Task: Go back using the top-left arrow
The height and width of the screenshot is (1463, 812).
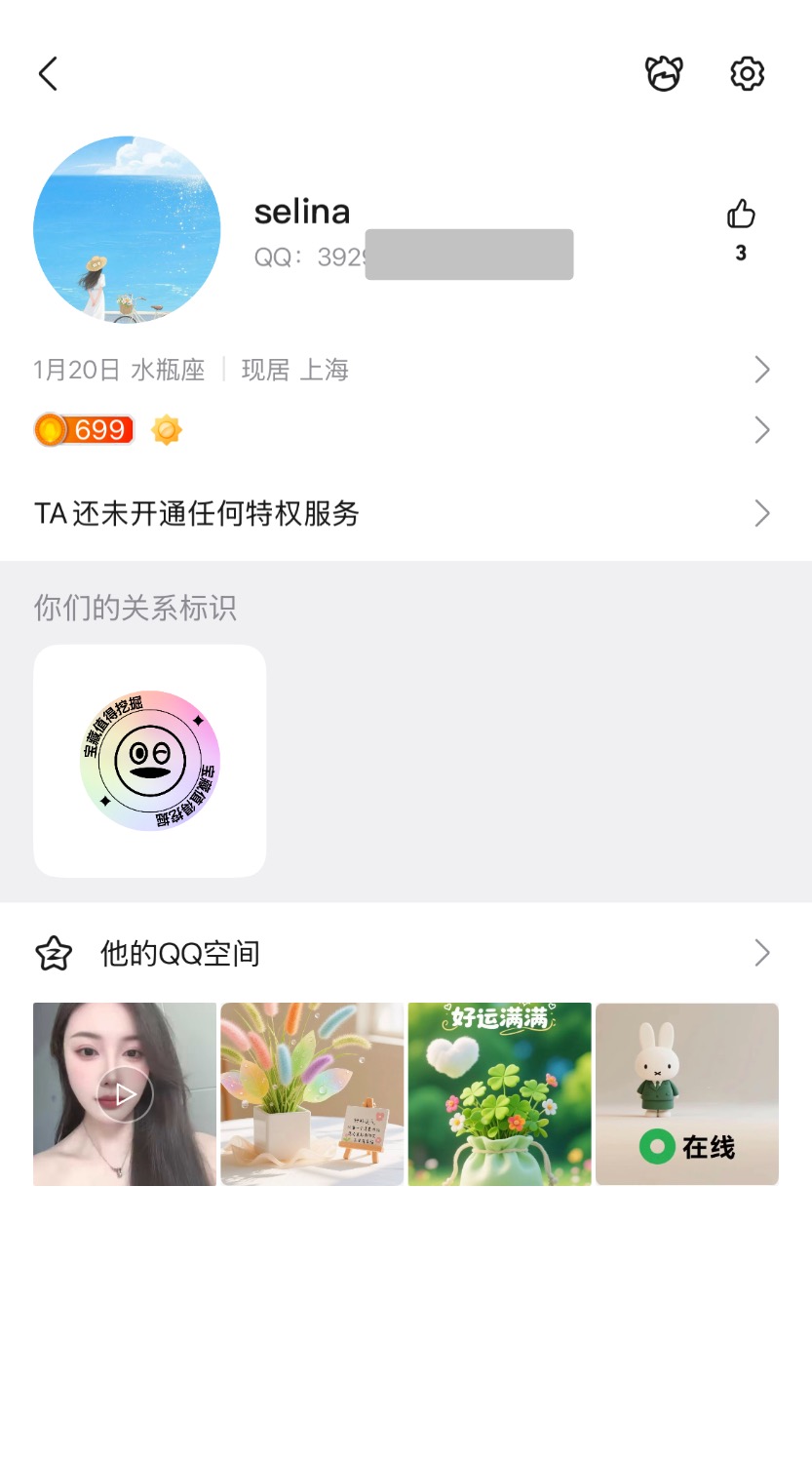Action: [48, 74]
